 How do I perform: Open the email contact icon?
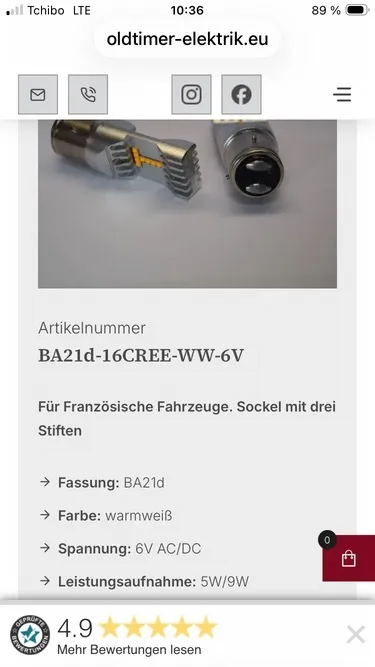38,94
